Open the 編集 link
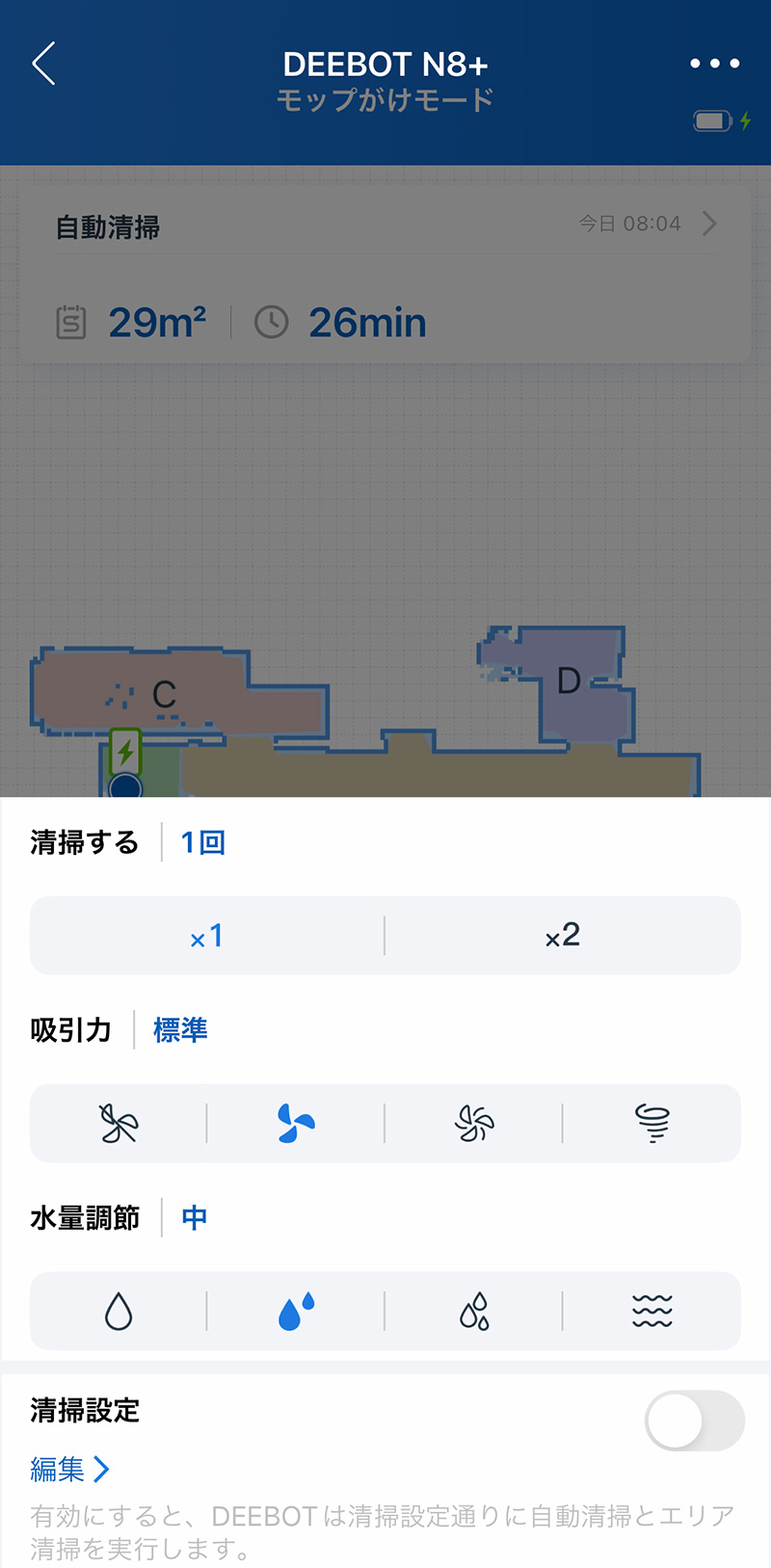Viewport: 771px width, 1568px height. 69,1469
